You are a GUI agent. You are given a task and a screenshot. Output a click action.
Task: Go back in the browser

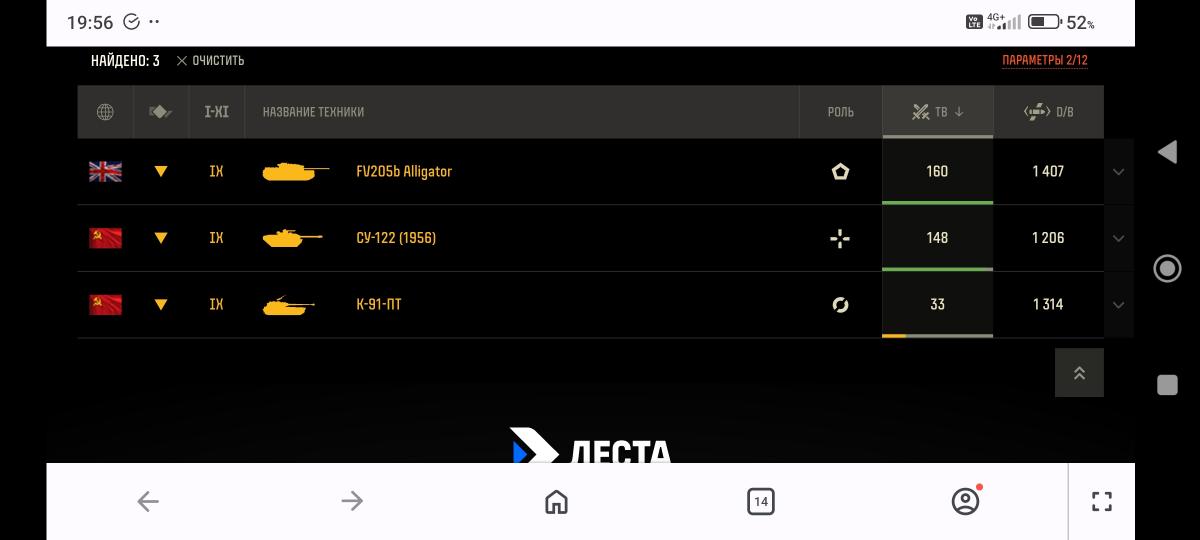pos(148,501)
